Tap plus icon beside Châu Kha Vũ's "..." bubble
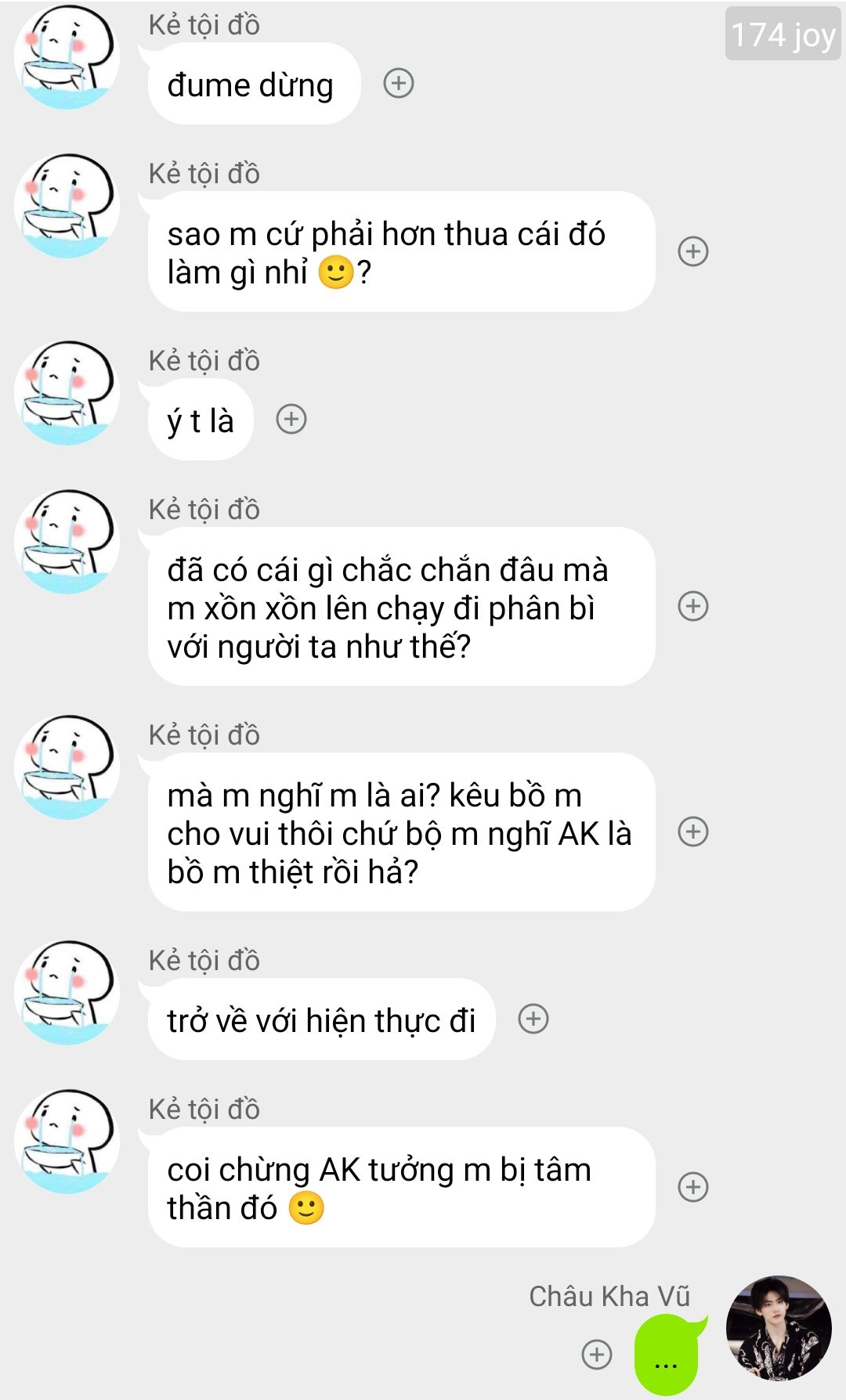Viewport: 846px width, 1400px height. coord(597,1354)
